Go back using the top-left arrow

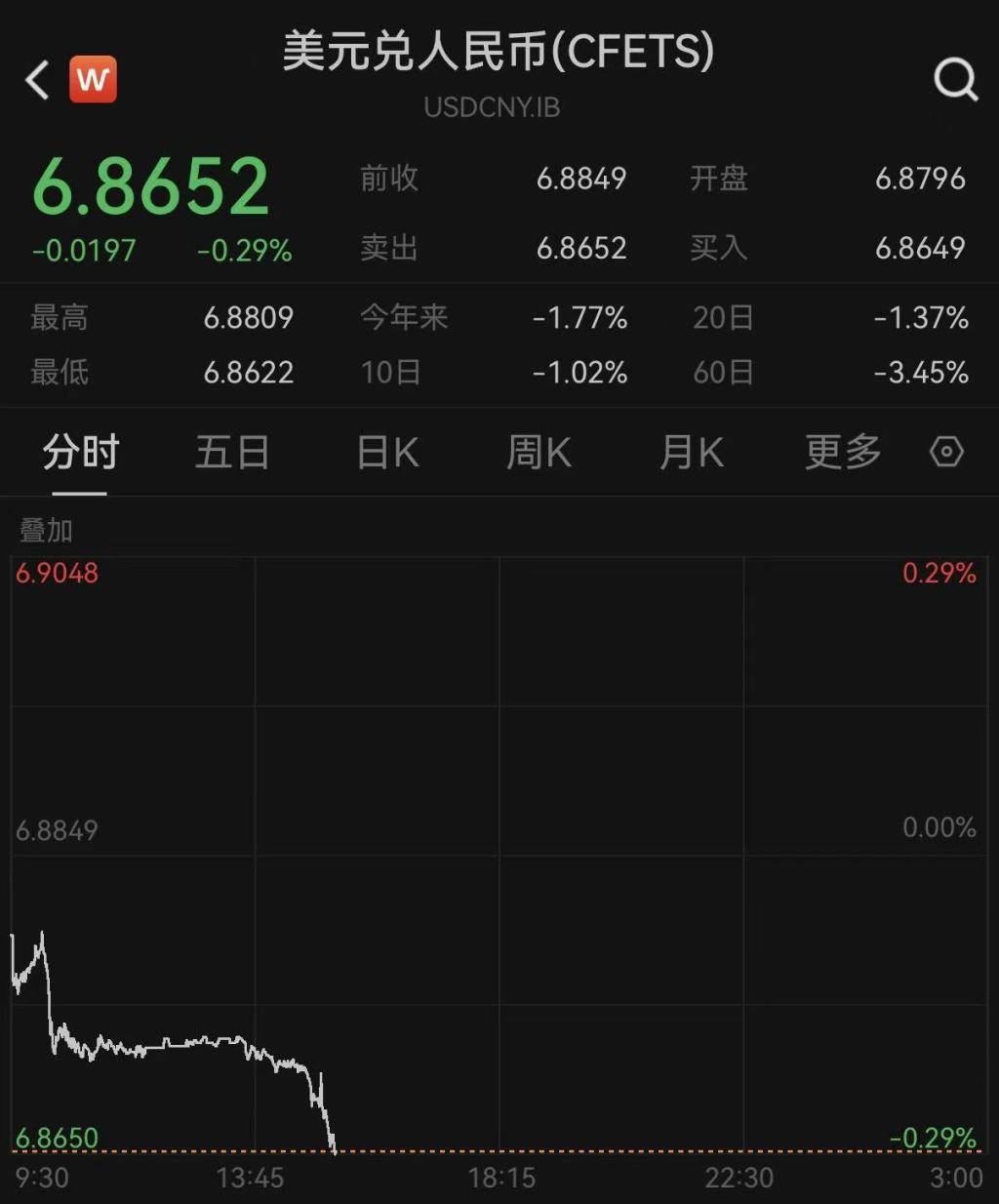pyautogui.click(x=37, y=80)
